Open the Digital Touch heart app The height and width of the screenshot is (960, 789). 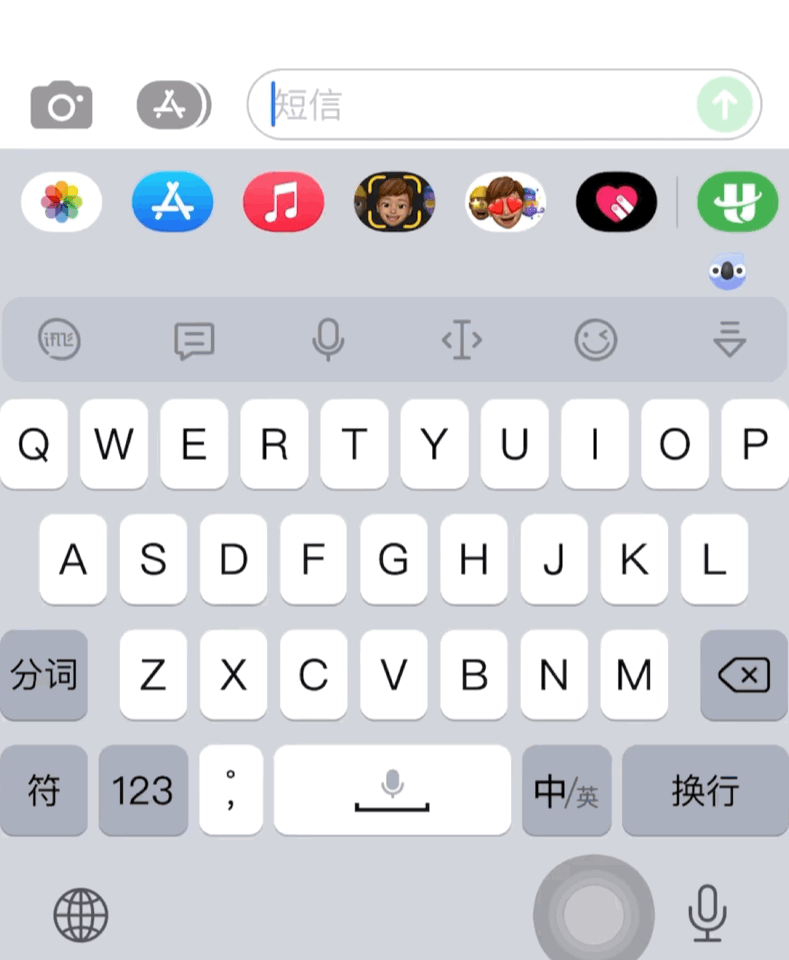coord(616,201)
